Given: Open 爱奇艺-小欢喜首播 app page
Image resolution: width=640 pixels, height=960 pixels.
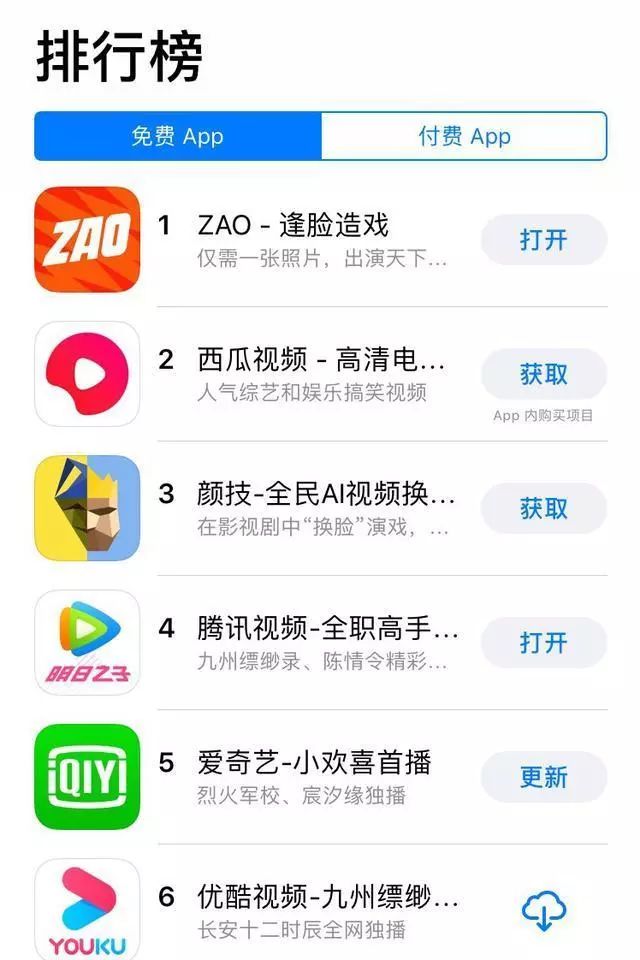Looking at the screenshot, I should click(314, 763).
